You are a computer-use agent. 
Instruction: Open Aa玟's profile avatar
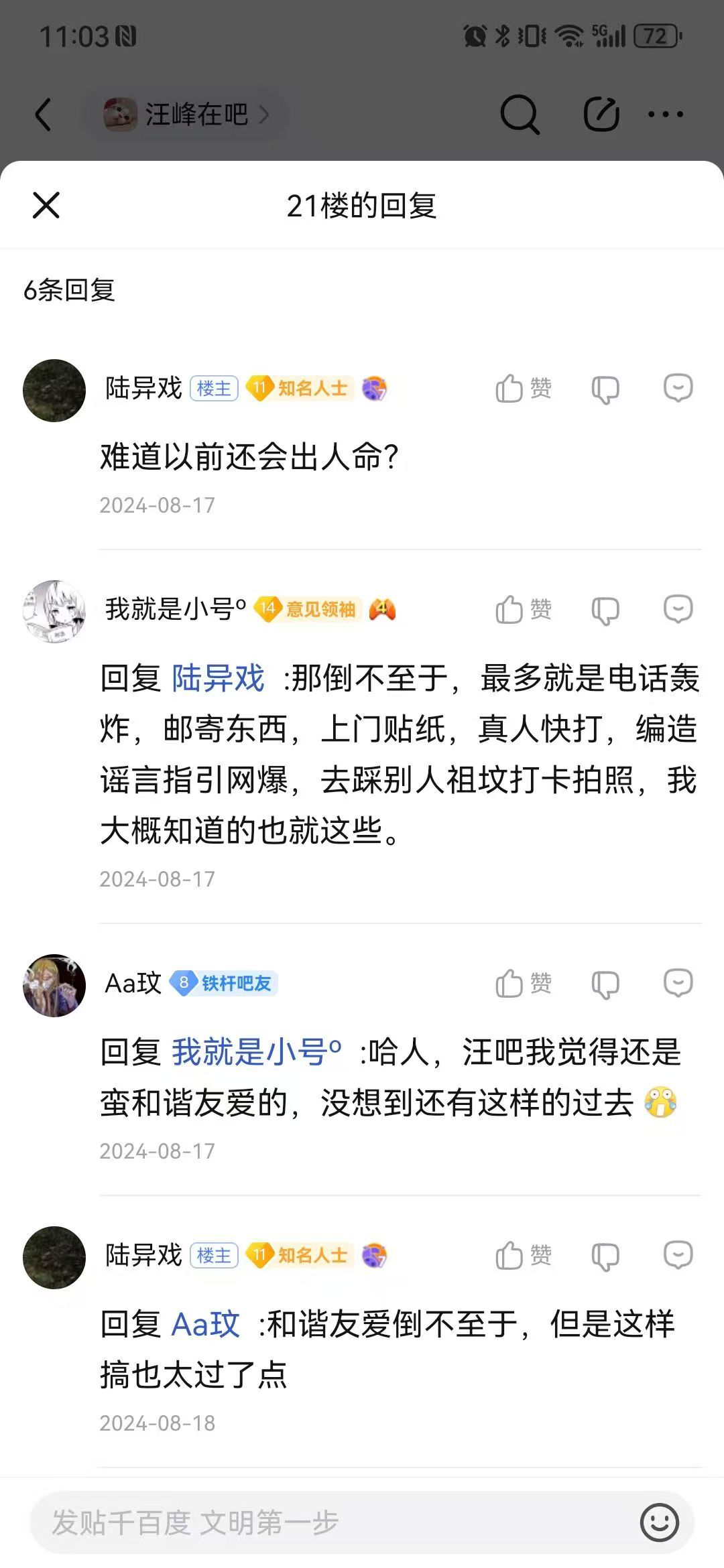point(54,985)
